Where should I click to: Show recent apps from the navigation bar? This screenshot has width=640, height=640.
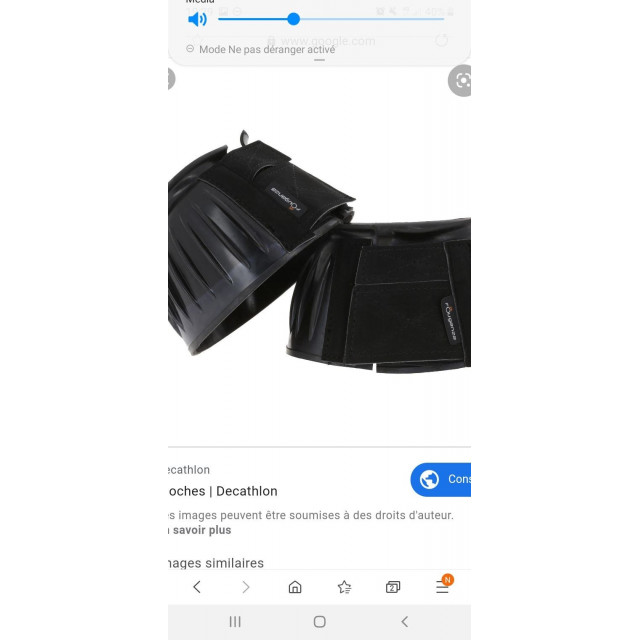coord(235,622)
